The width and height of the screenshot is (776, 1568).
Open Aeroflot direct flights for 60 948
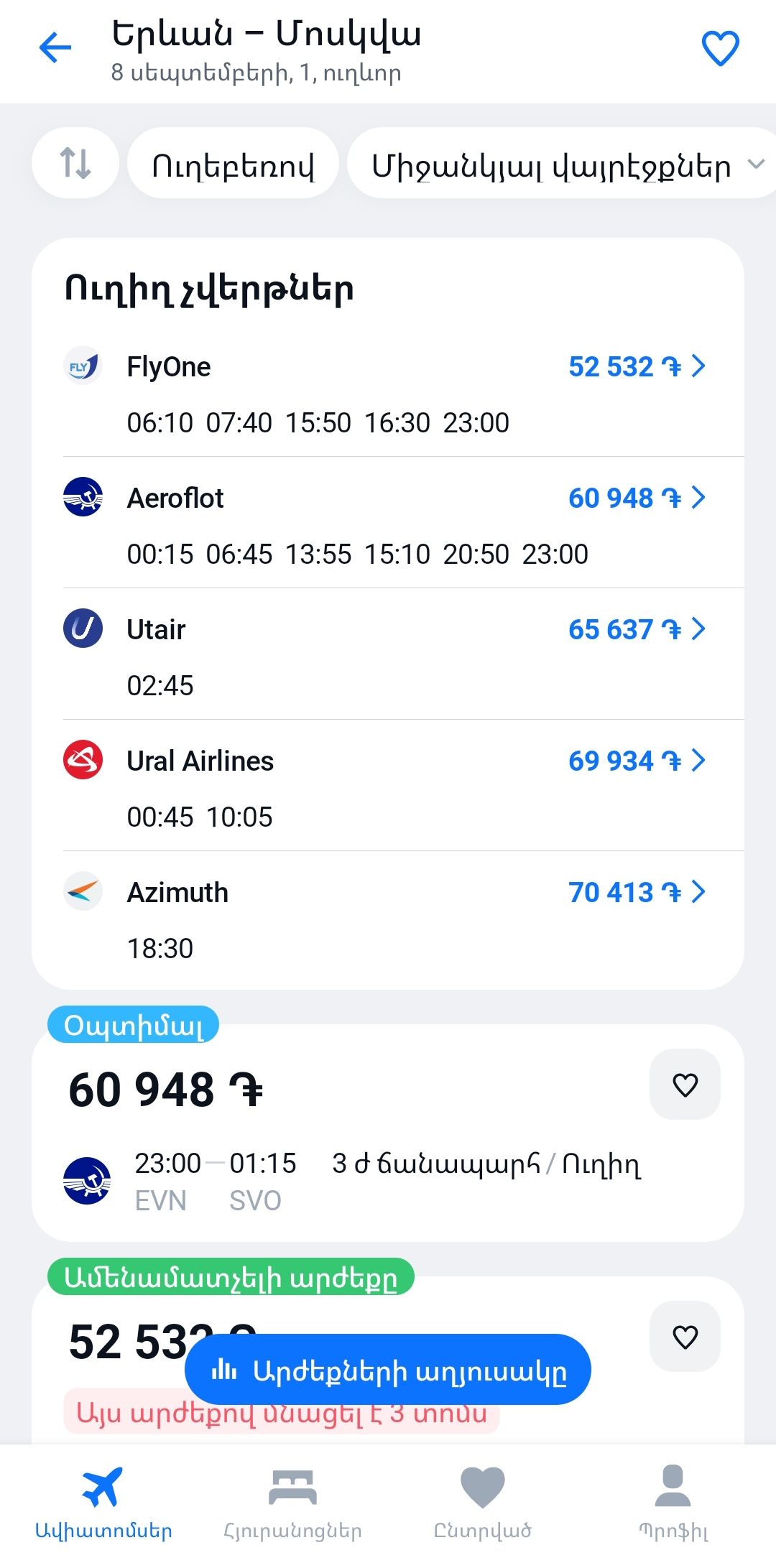tap(635, 498)
